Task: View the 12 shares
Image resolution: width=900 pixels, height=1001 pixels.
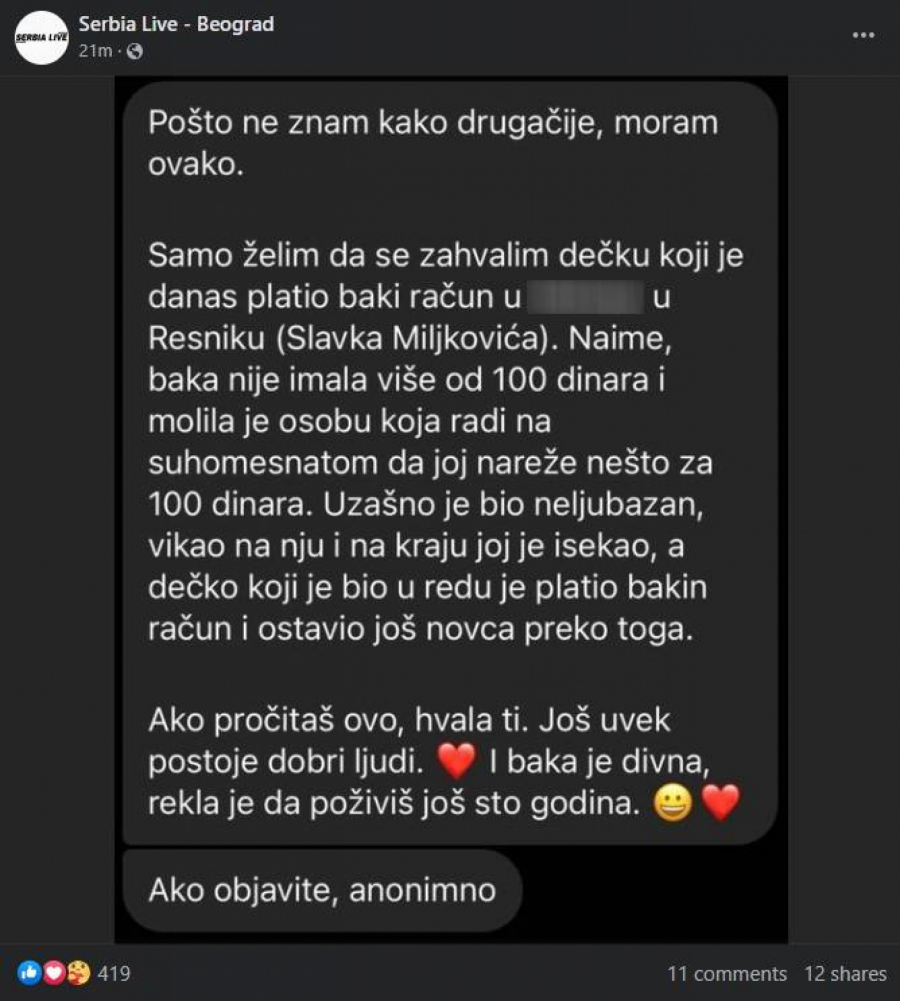Action: [845, 973]
